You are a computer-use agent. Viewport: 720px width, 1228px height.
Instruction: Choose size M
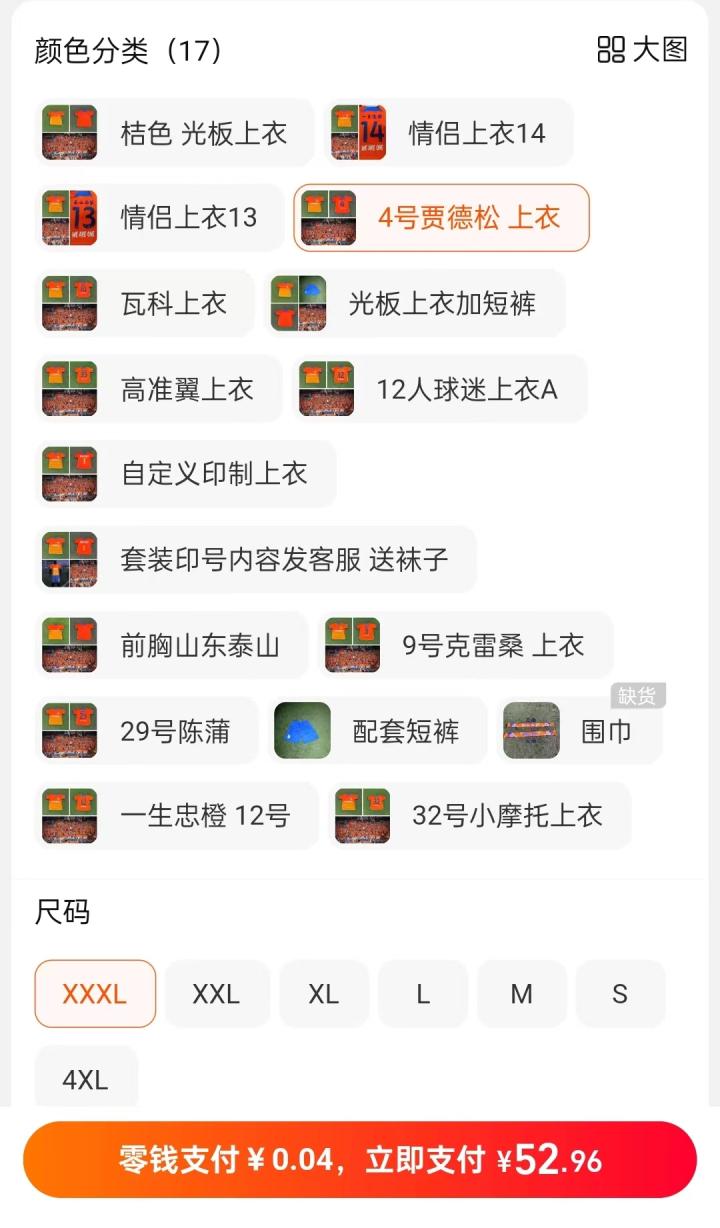(521, 994)
